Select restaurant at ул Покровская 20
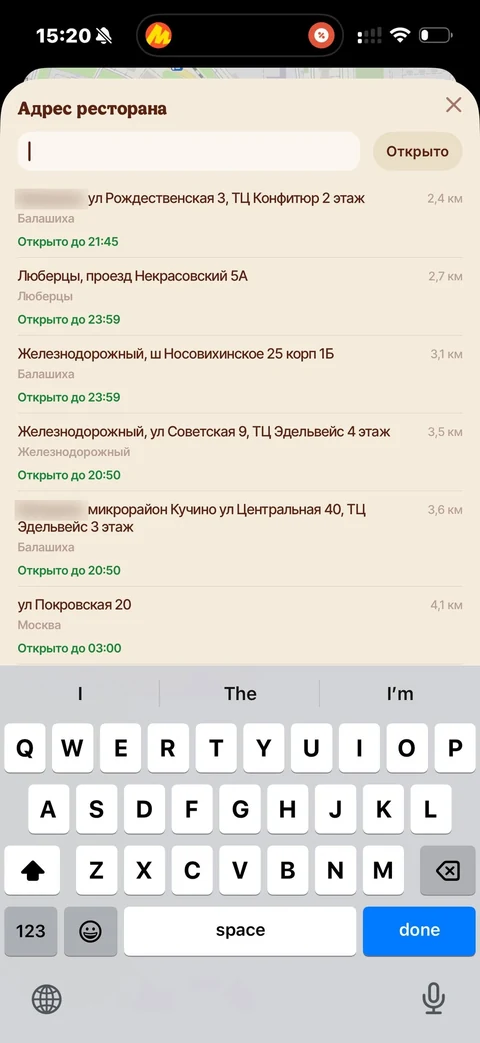Screen dimensions: 480x1043 coord(240,625)
